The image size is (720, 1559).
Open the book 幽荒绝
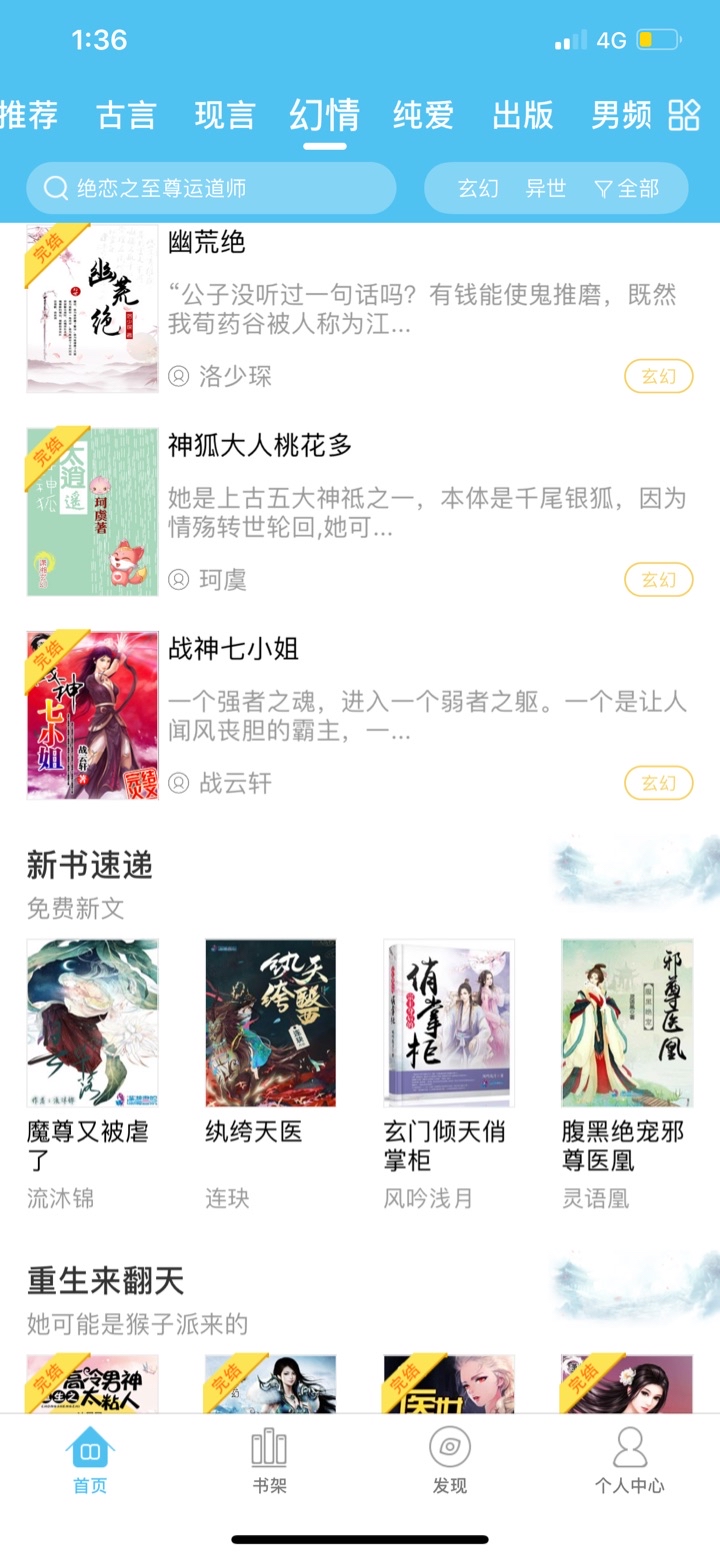[x=205, y=242]
